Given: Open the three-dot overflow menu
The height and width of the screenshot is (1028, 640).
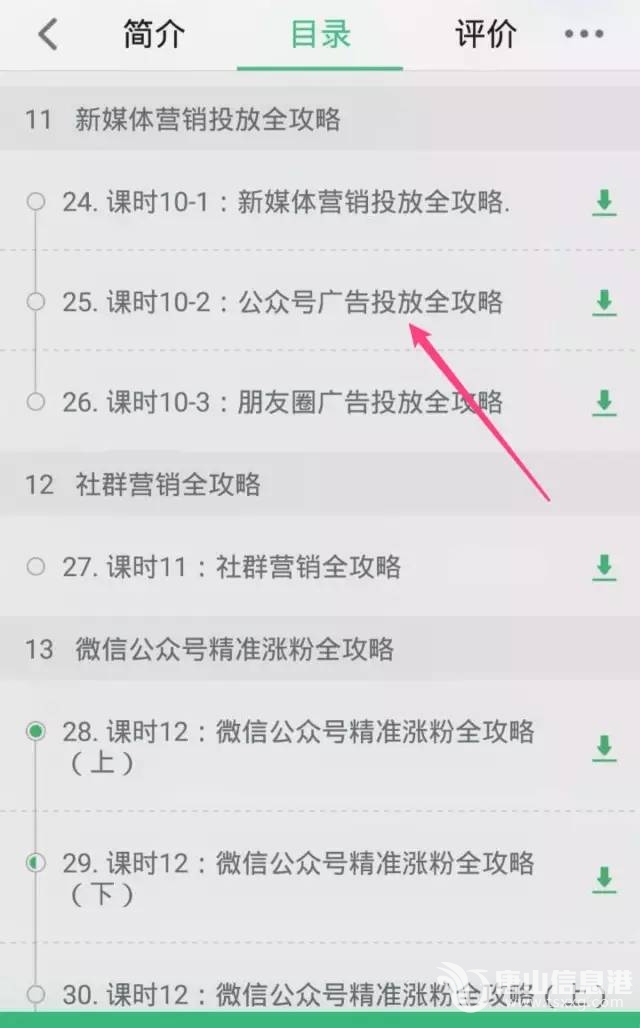Looking at the screenshot, I should pos(584,34).
